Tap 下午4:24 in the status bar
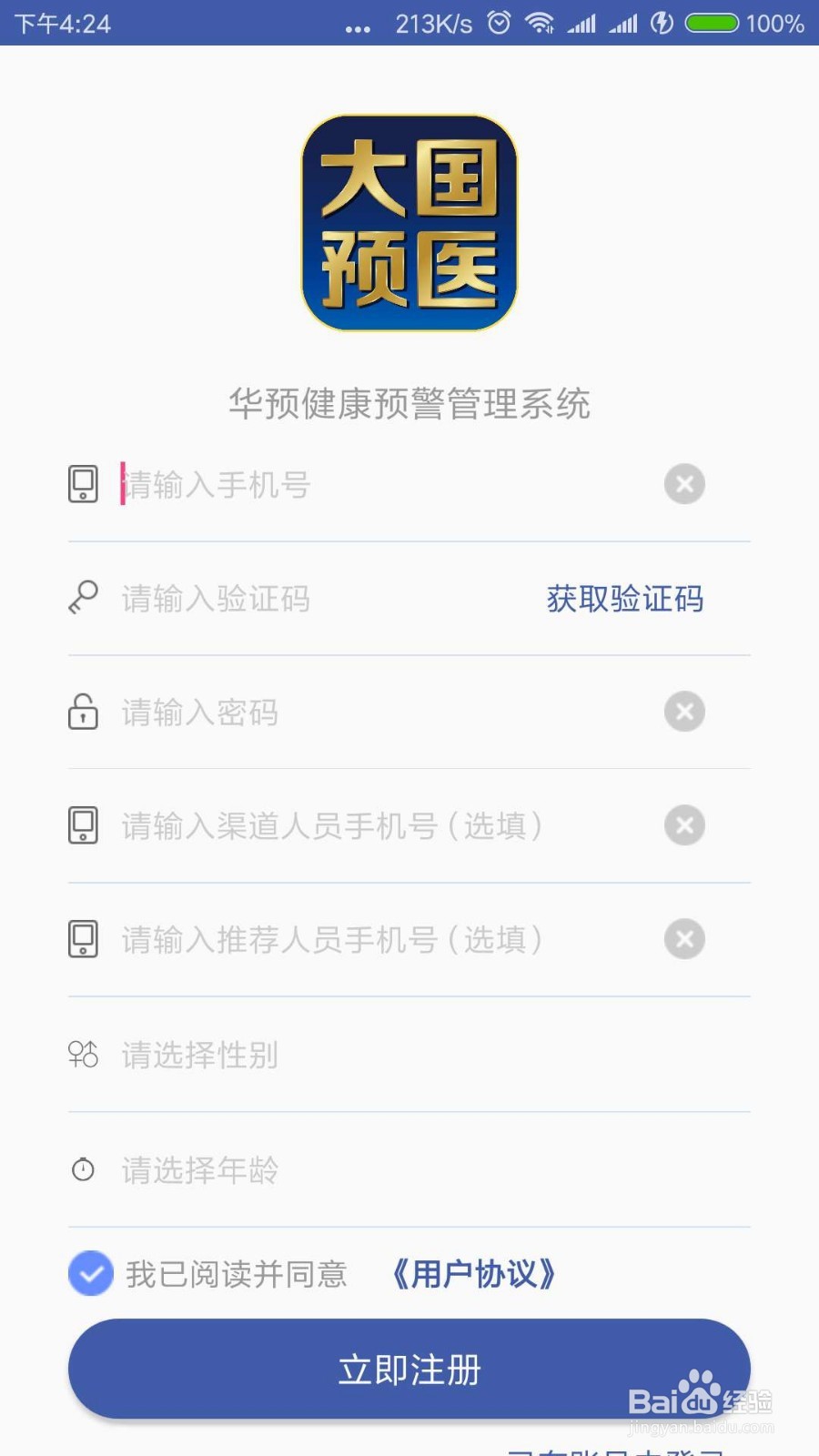The width and height of the screenshot is (819, 1456). [64, 24]
